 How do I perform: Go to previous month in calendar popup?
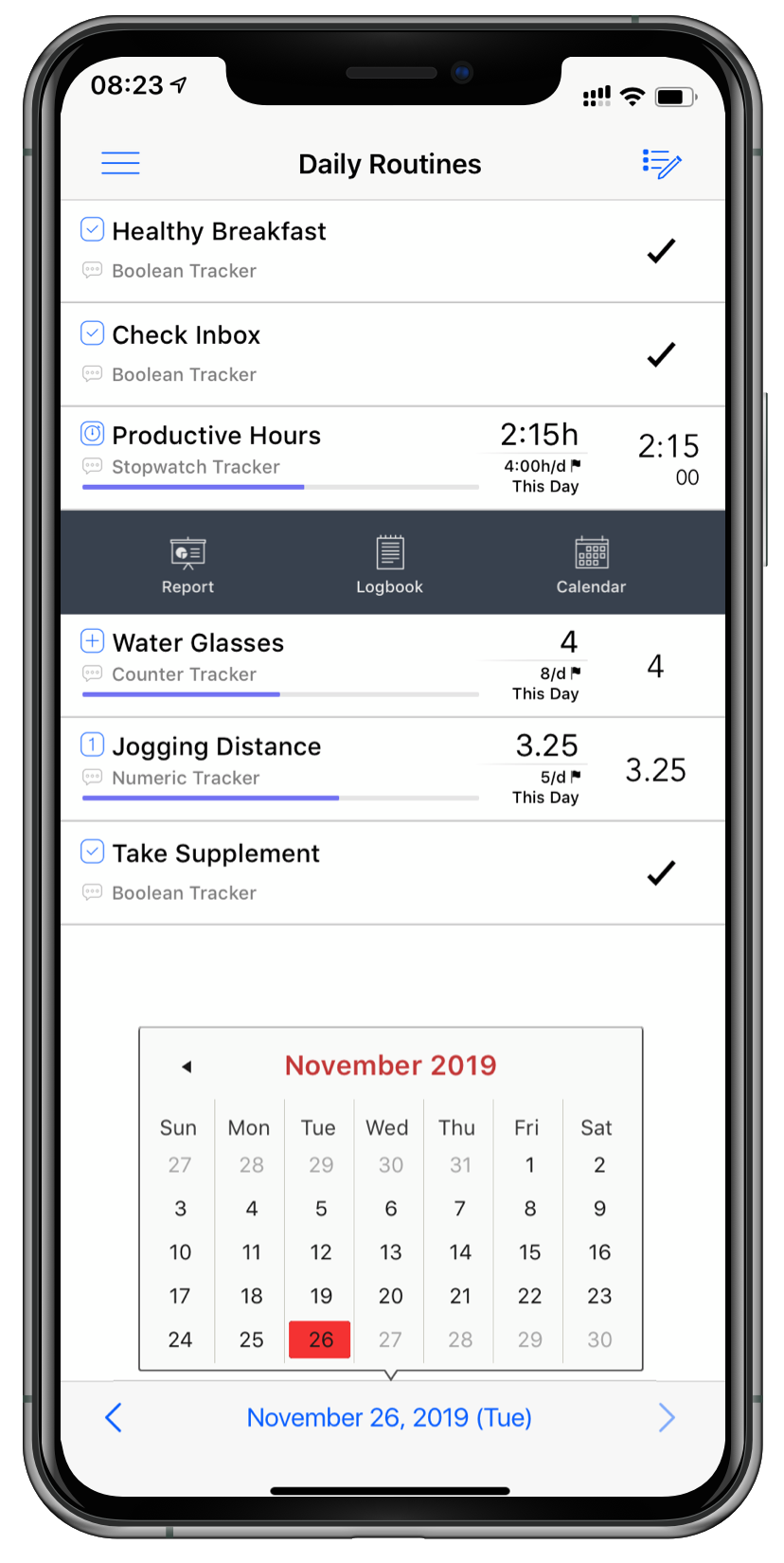point(187,1067)
